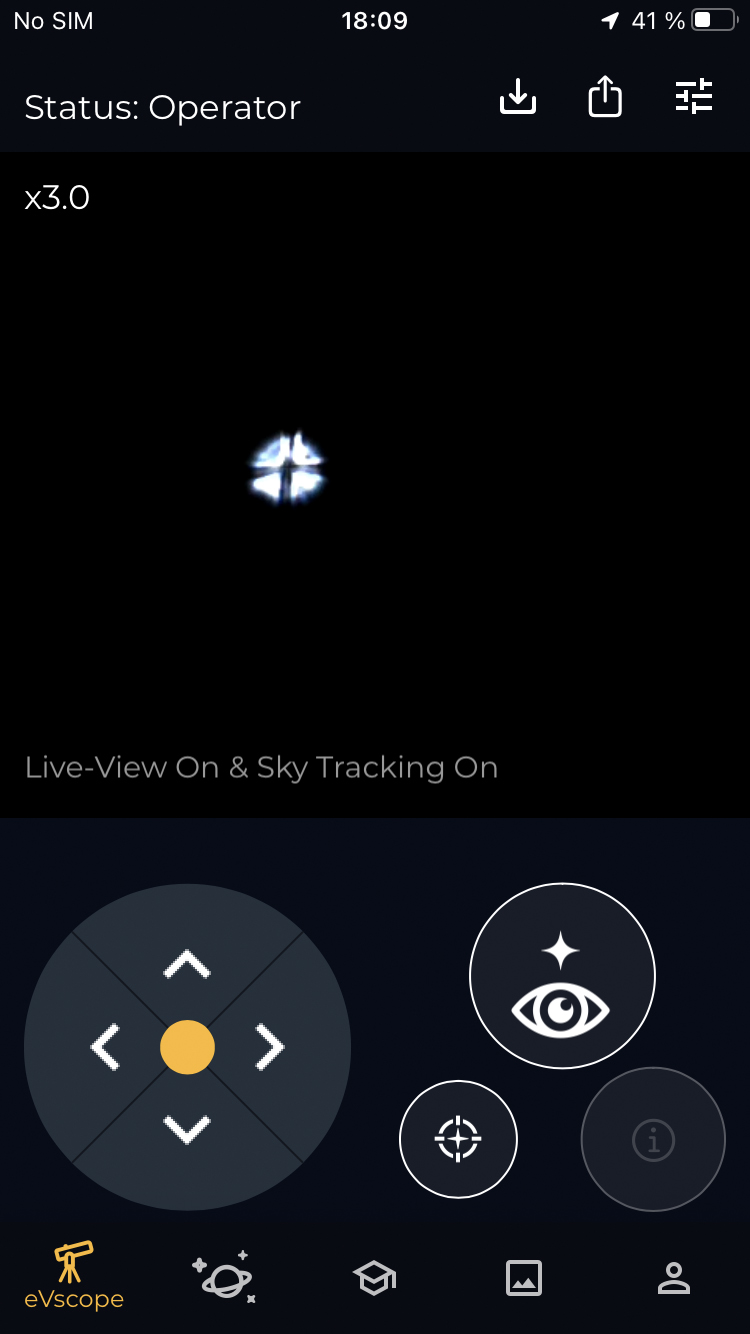This screenshot has height=1334, width=750.
Task: Move telescope up with the arrow
Action: point(187,965)
